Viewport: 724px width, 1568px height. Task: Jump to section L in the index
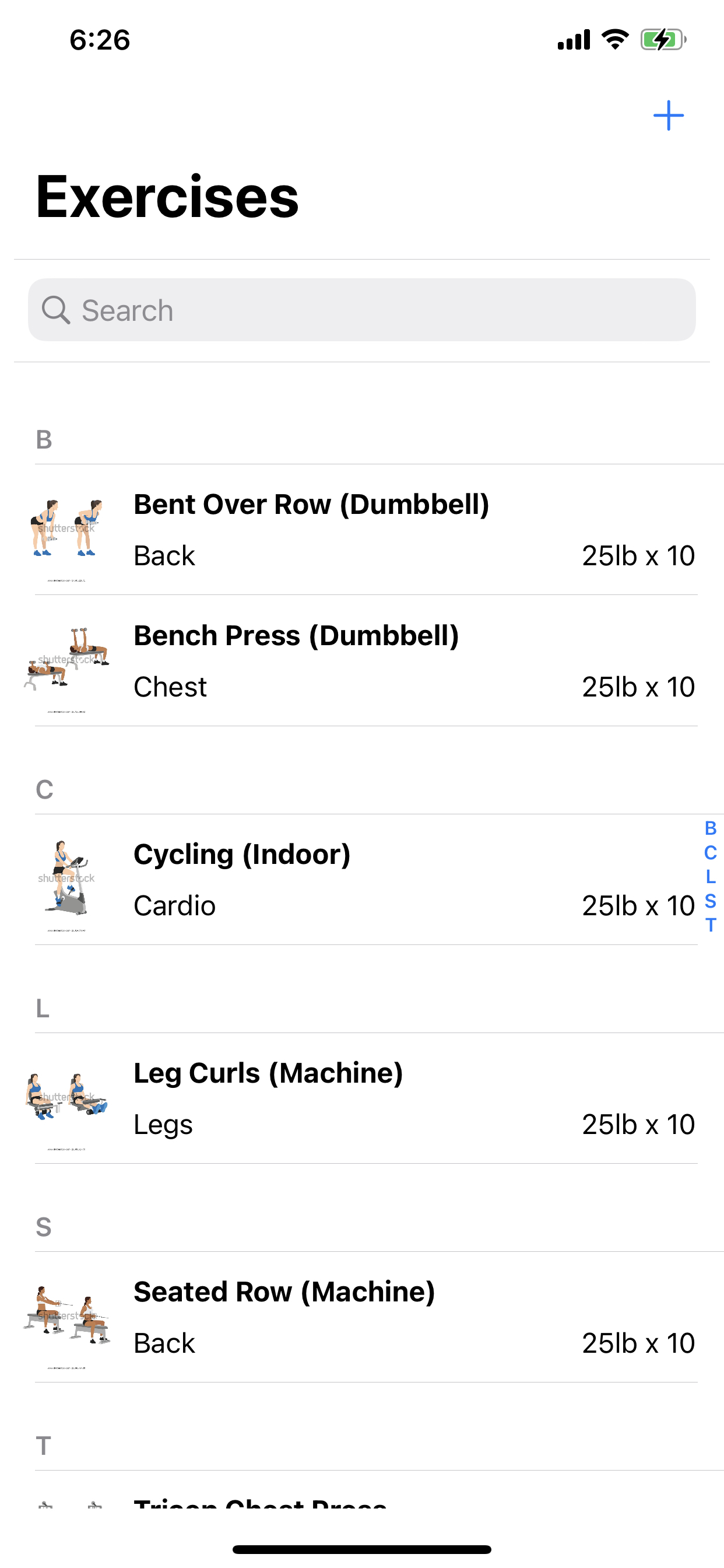[710, 877]
